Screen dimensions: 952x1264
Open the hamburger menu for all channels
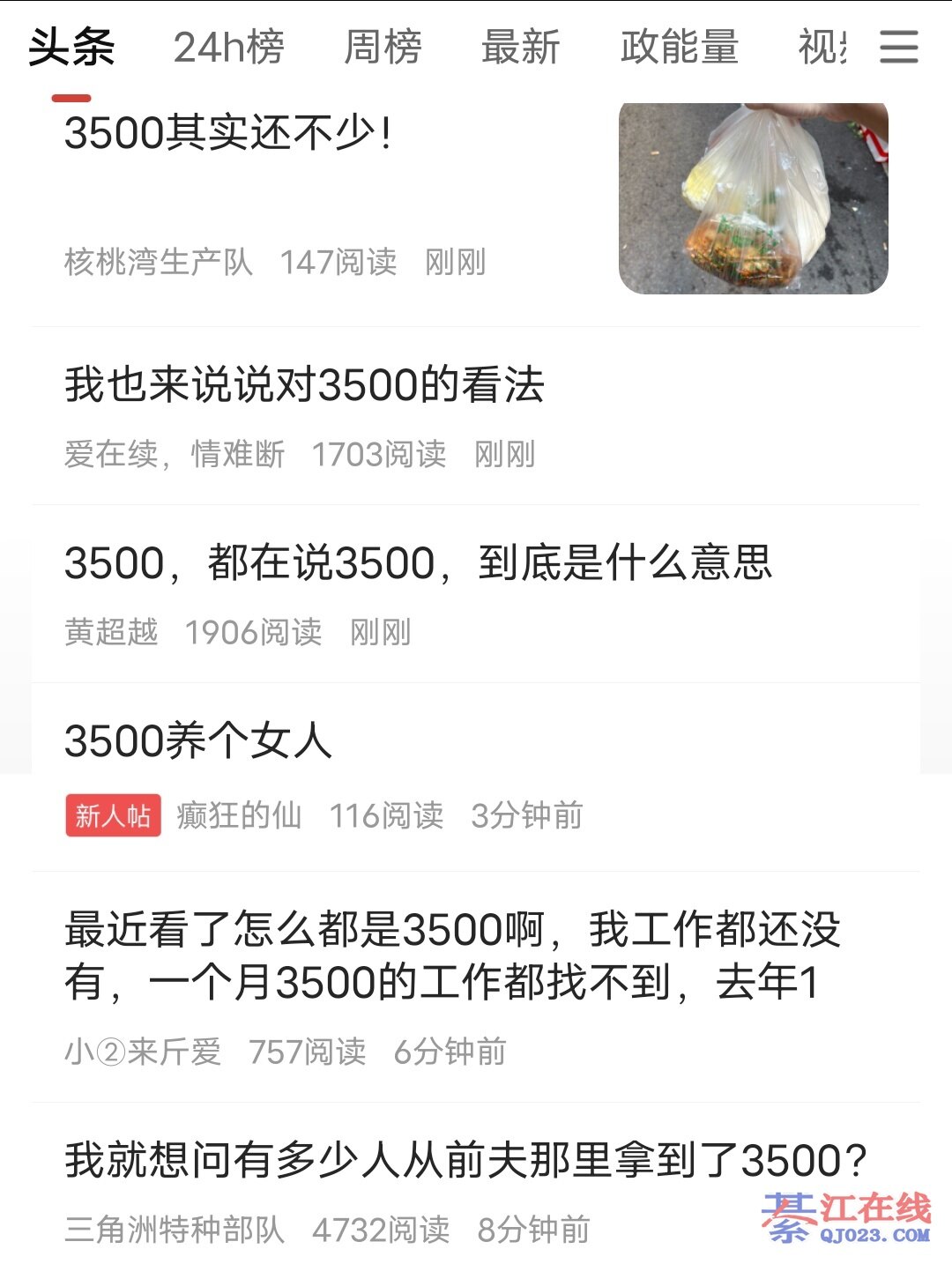[x=898, y=47]
